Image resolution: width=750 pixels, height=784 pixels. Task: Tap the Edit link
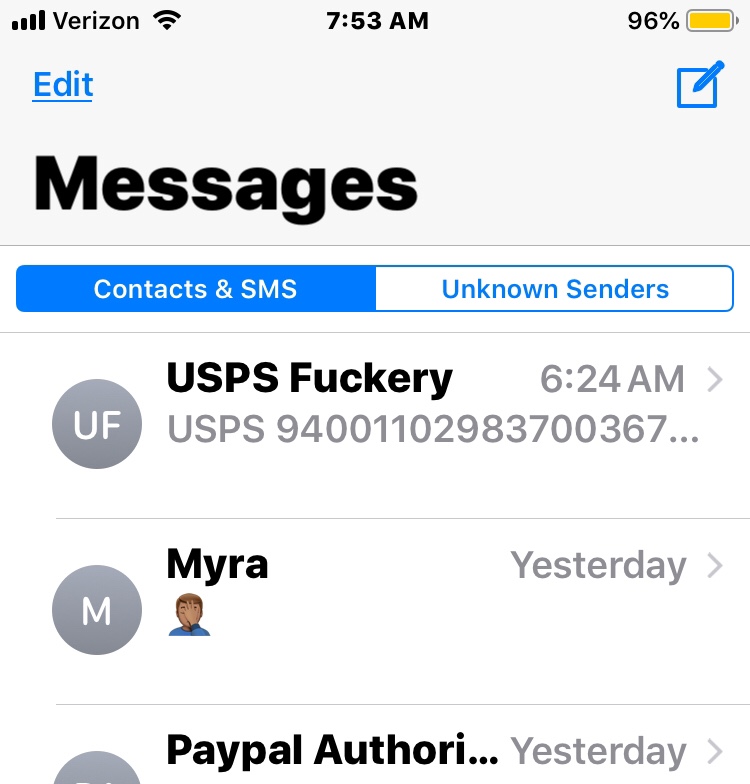point(63,85)
